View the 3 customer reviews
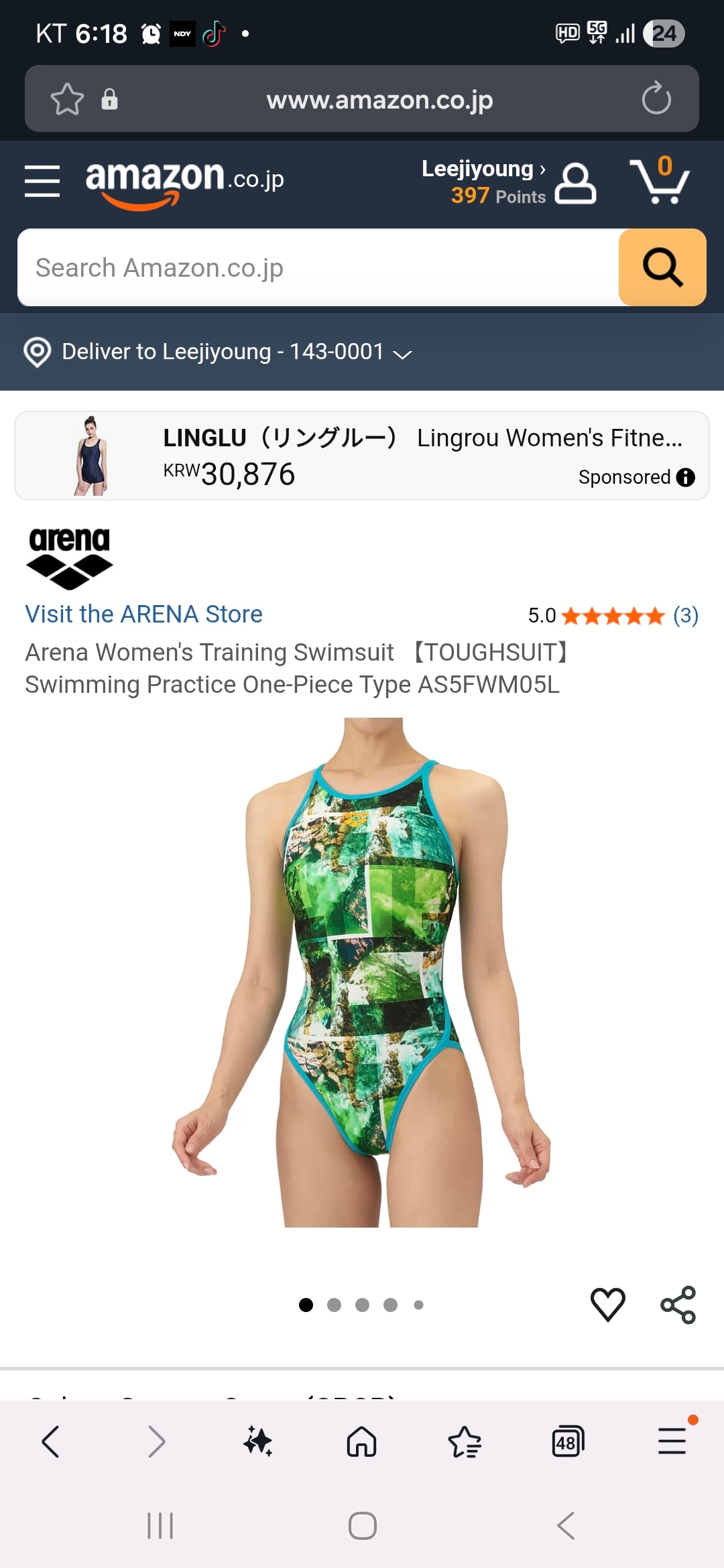The height and width of the screenshot is (1568, 724). (684, 614)
